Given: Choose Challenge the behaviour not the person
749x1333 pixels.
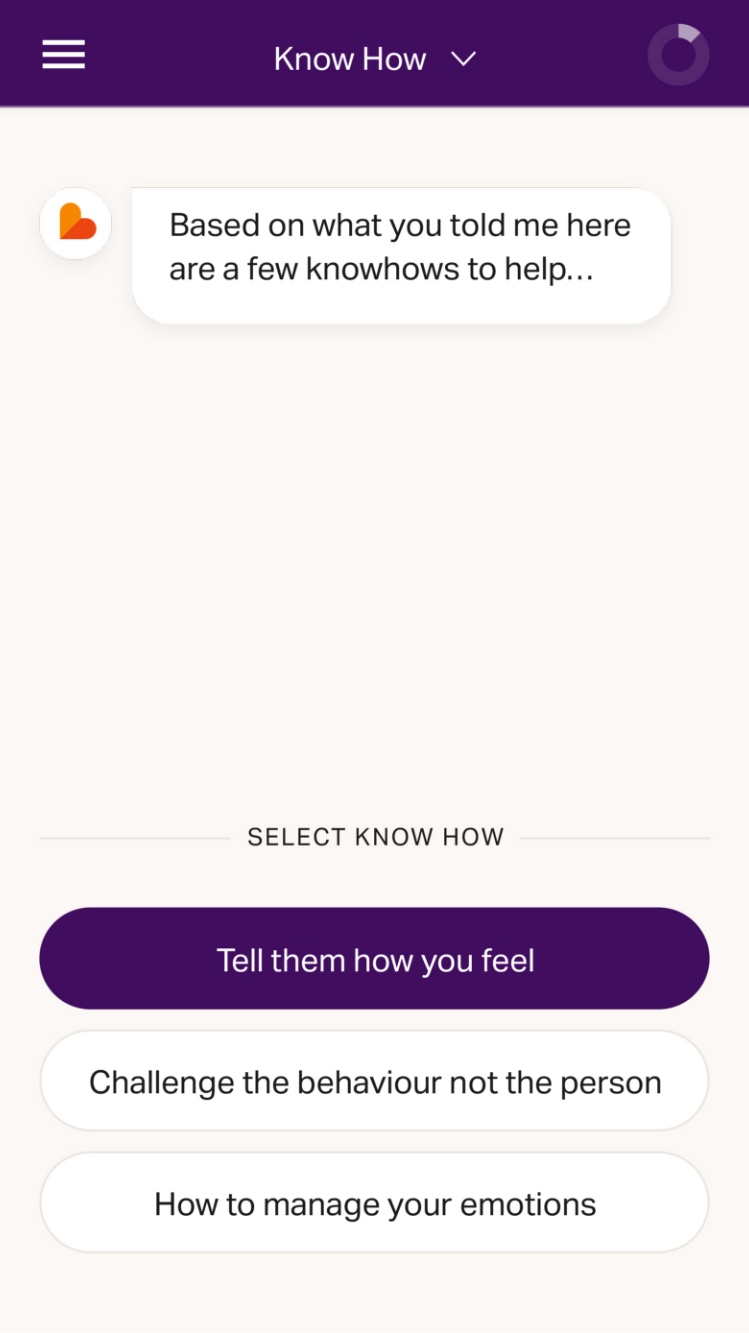Looking at the screenshot, I should click(x=374, y=1081).
